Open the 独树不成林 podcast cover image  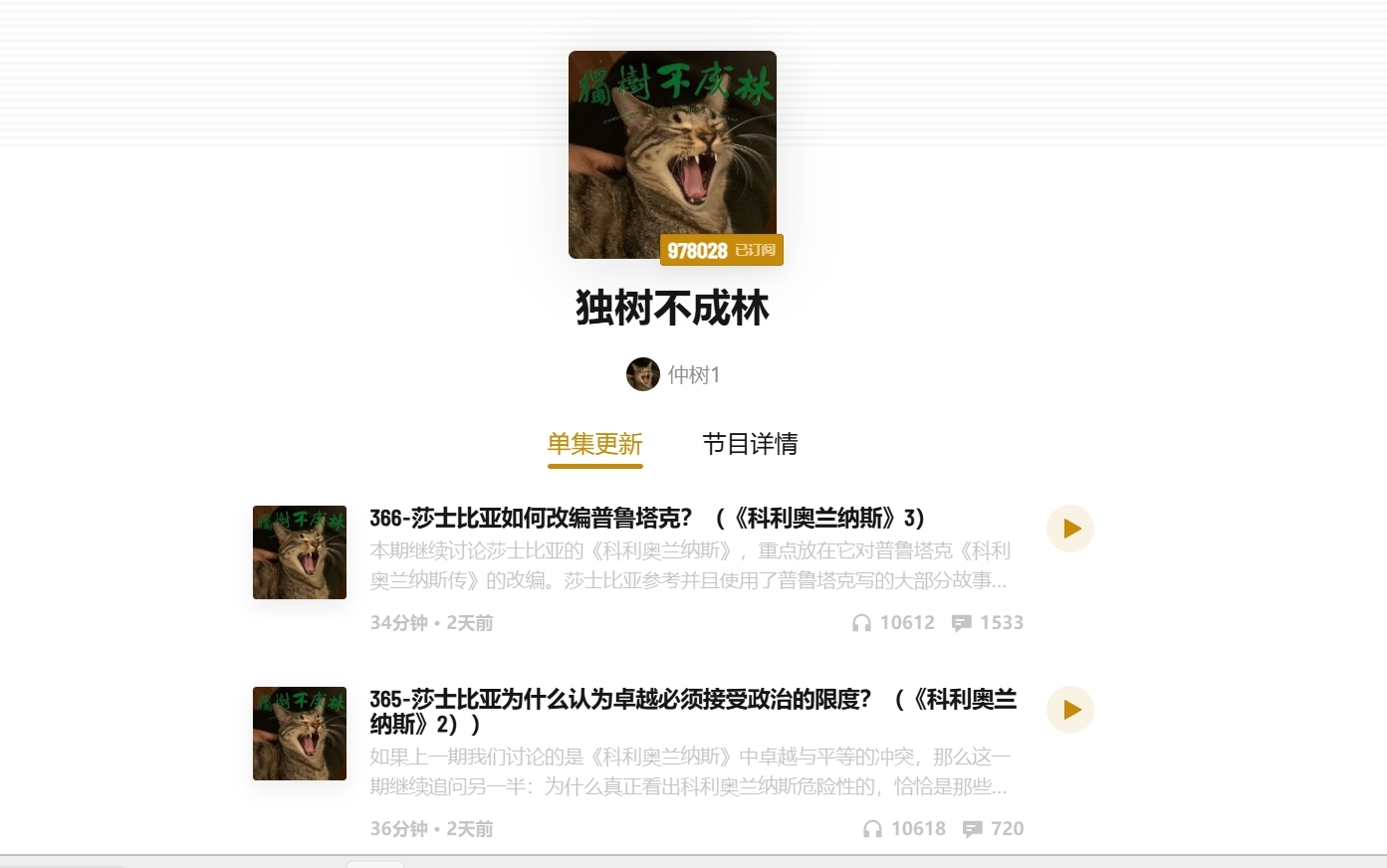672,154
